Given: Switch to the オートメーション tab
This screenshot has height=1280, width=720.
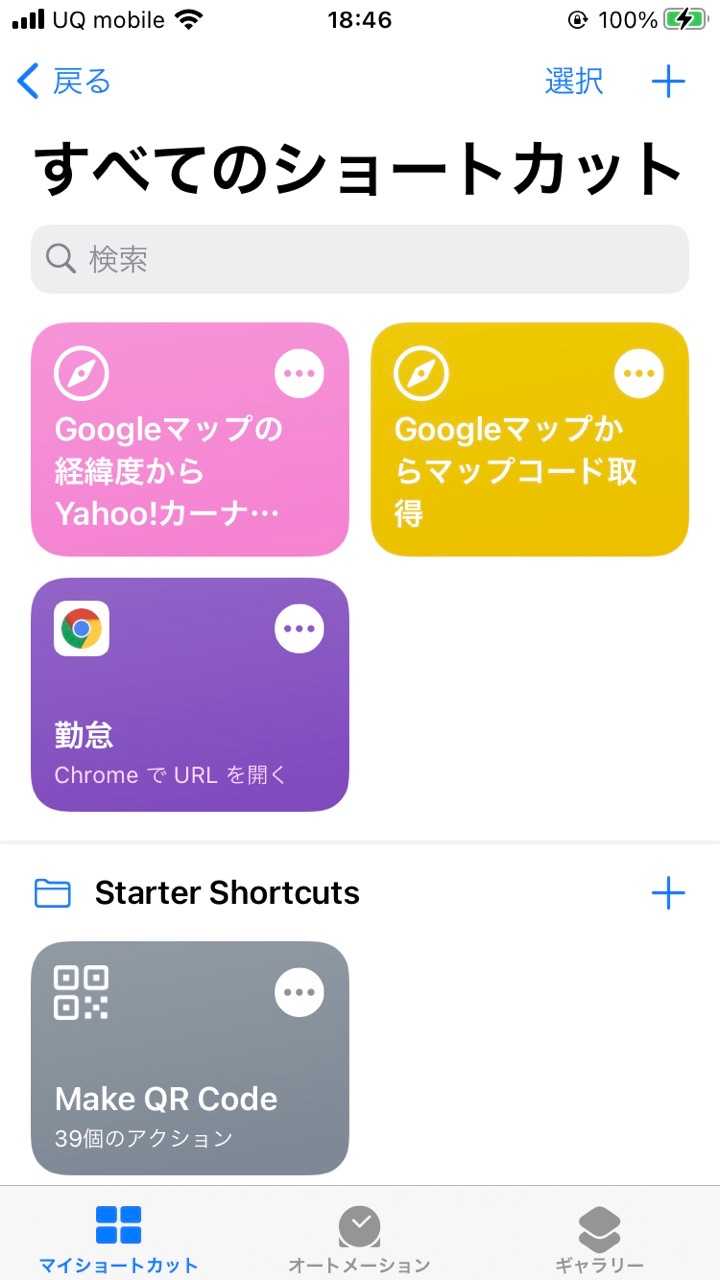Looking at the screenshot, I should click(359, 1238).
